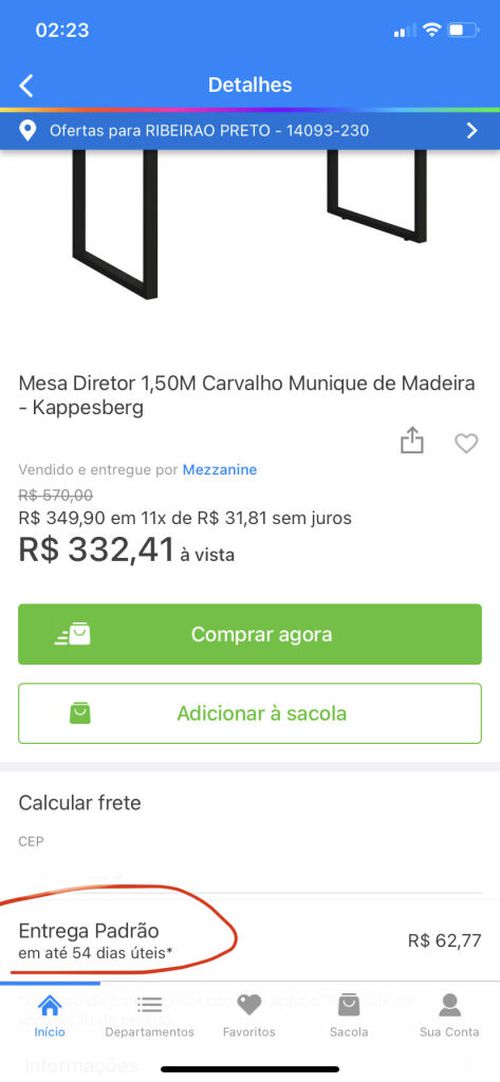This screenshot has width=500, height=1082.
Task: Open the Ofertas para RIBEIRAO PRETO location banner
Action: click(x=250, y=130)
